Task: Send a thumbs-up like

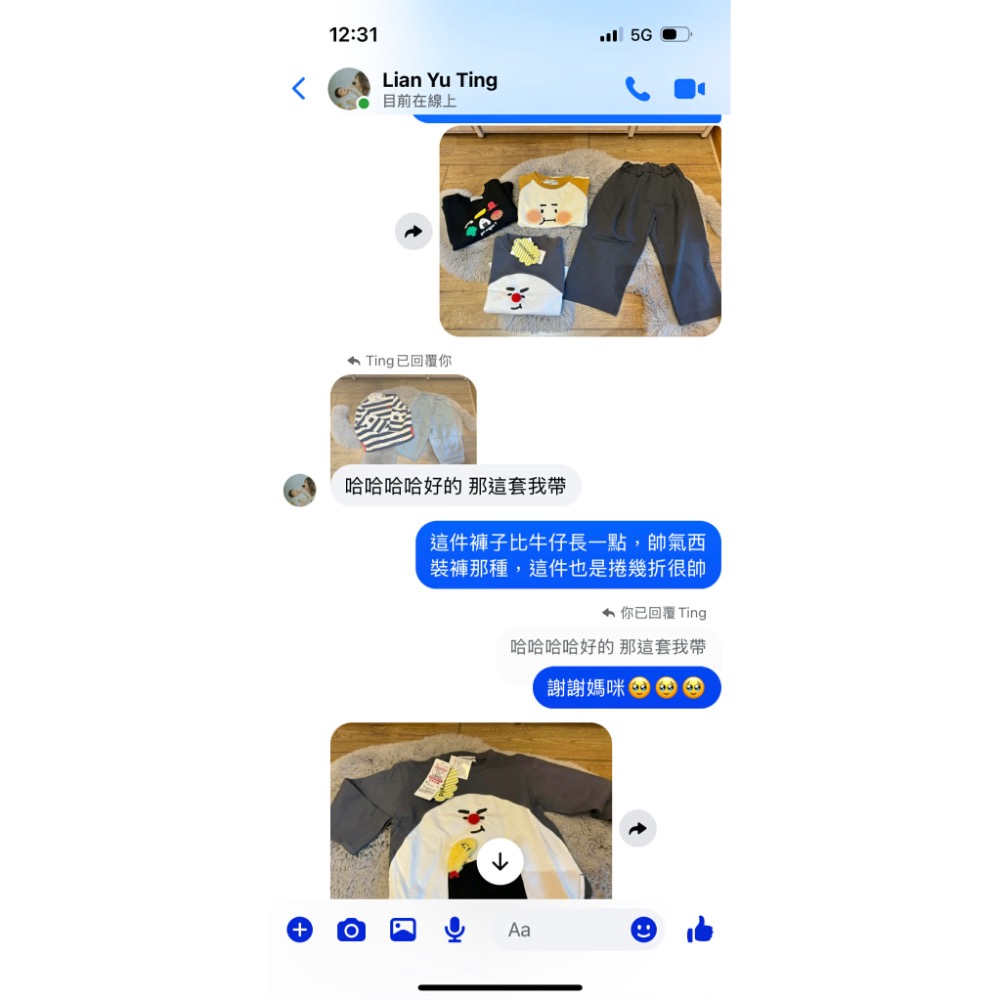Action: (700, 930)
